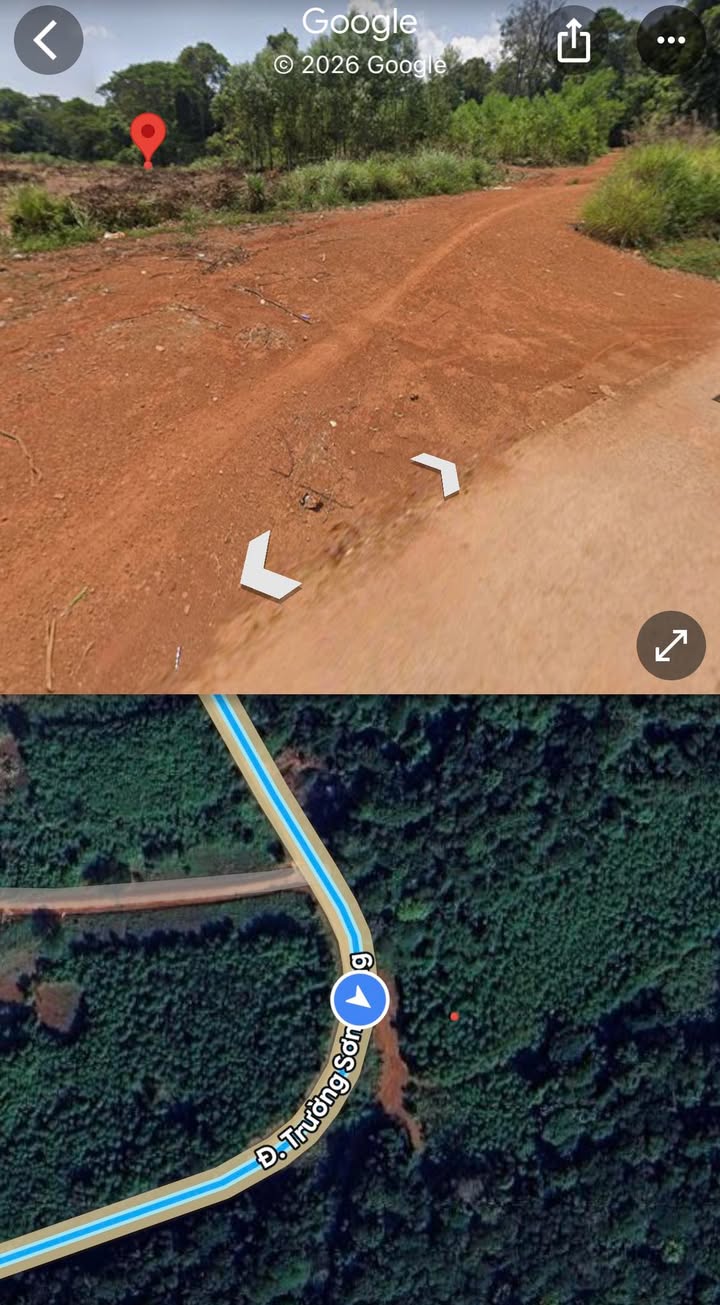720x1305 pixels.
Task: Expand Street View to full screen
Action: [670, 645]
